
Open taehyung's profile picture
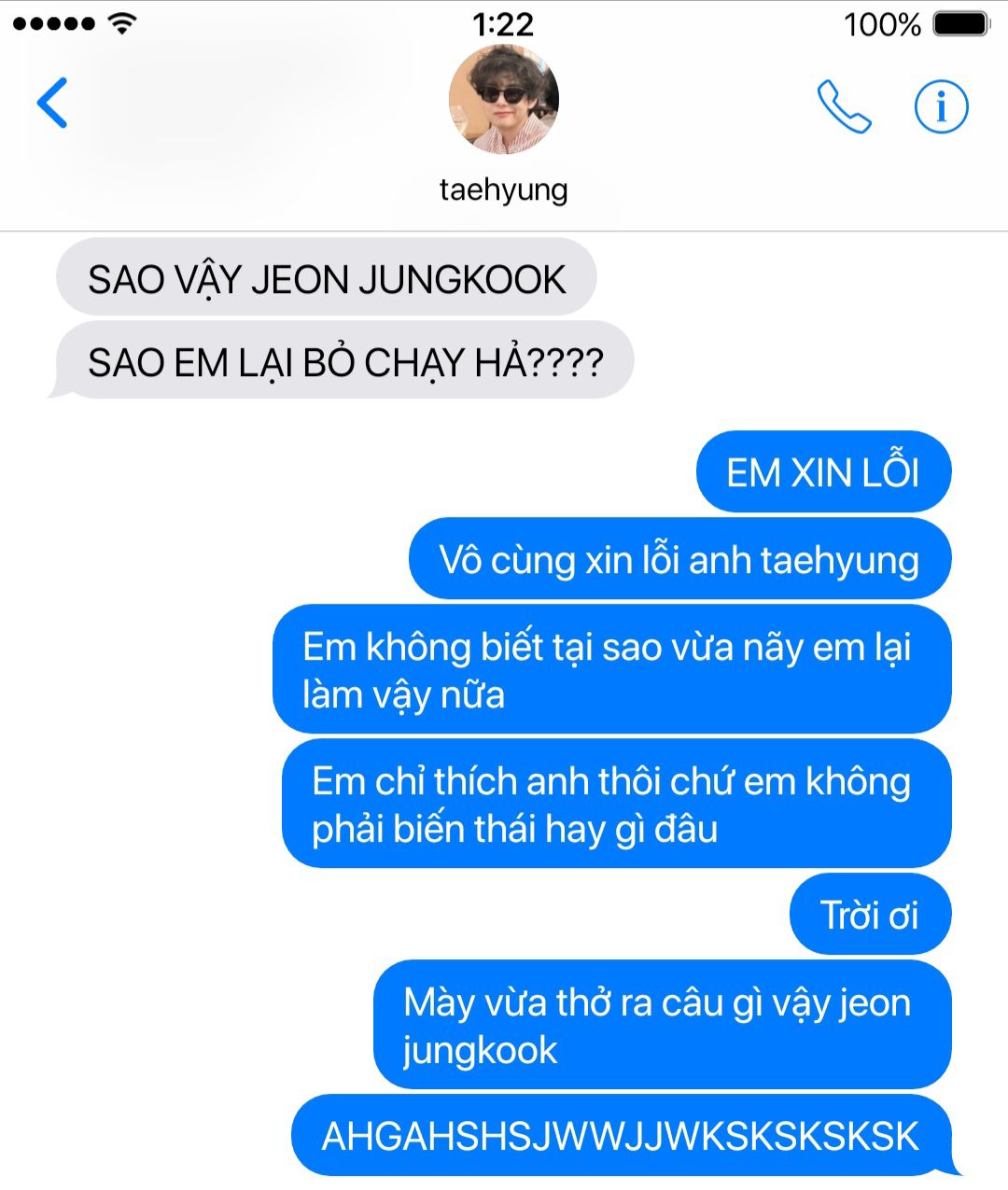pyautogui.click(x=504, y=99)
